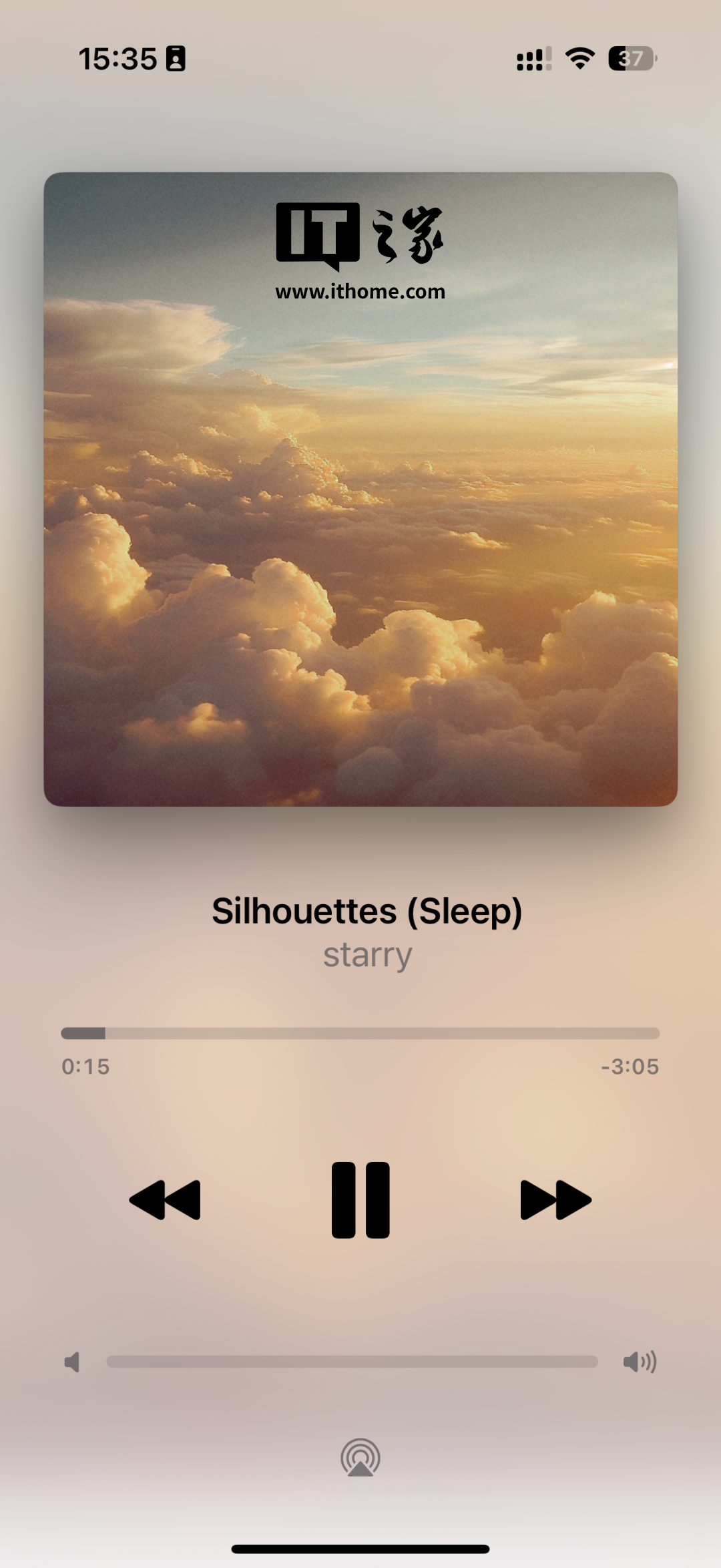Tap the song progress bar
Screen dimensions: 721x1568
tap(360, 1033)
